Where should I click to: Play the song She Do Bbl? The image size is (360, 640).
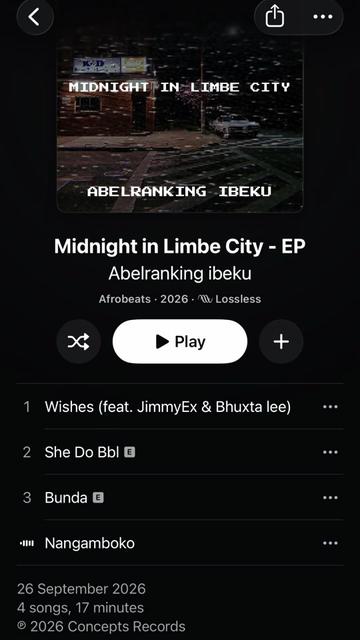tap(168, 452)
